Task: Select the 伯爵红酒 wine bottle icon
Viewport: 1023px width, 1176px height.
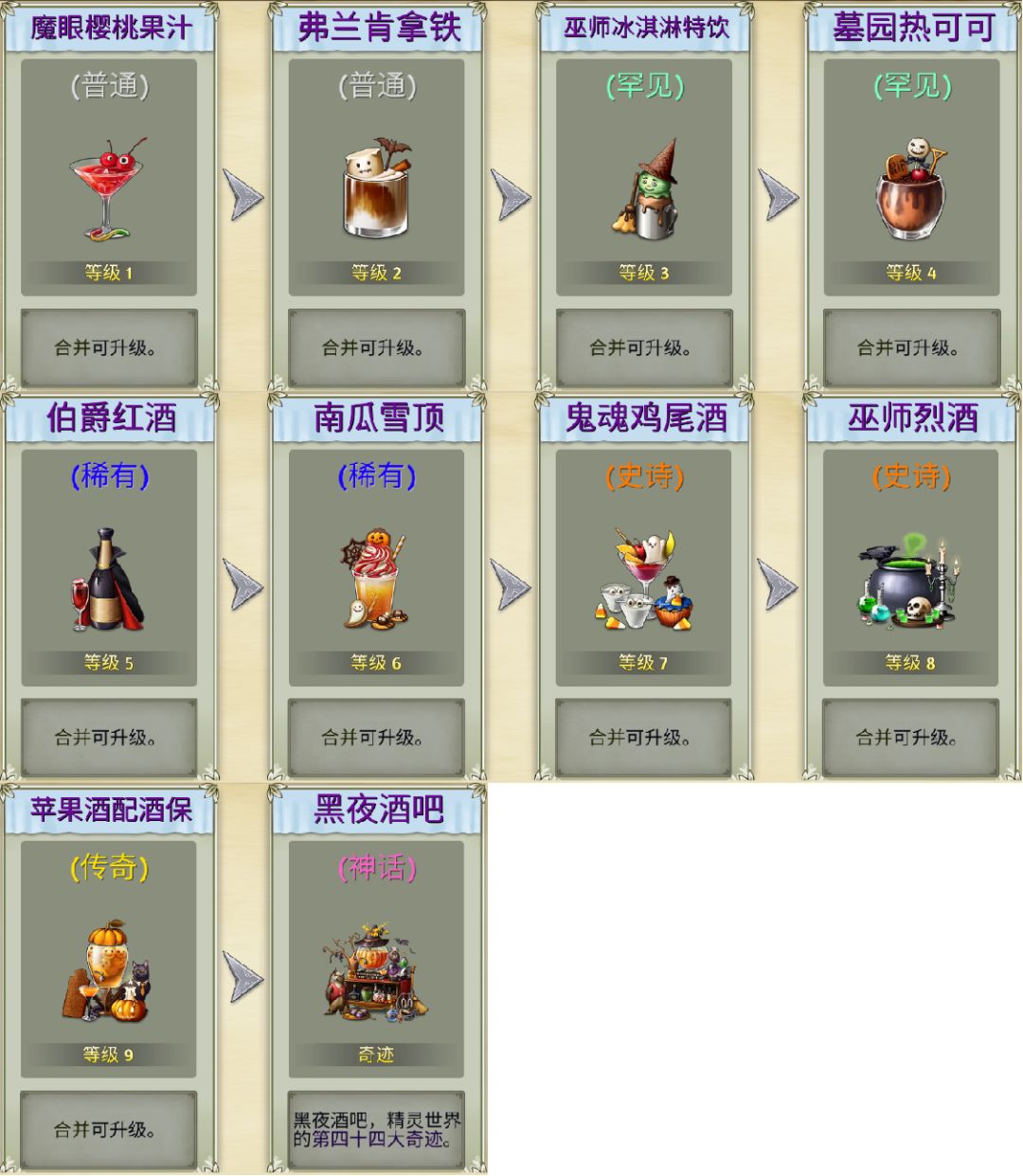Action: (107, 578)
